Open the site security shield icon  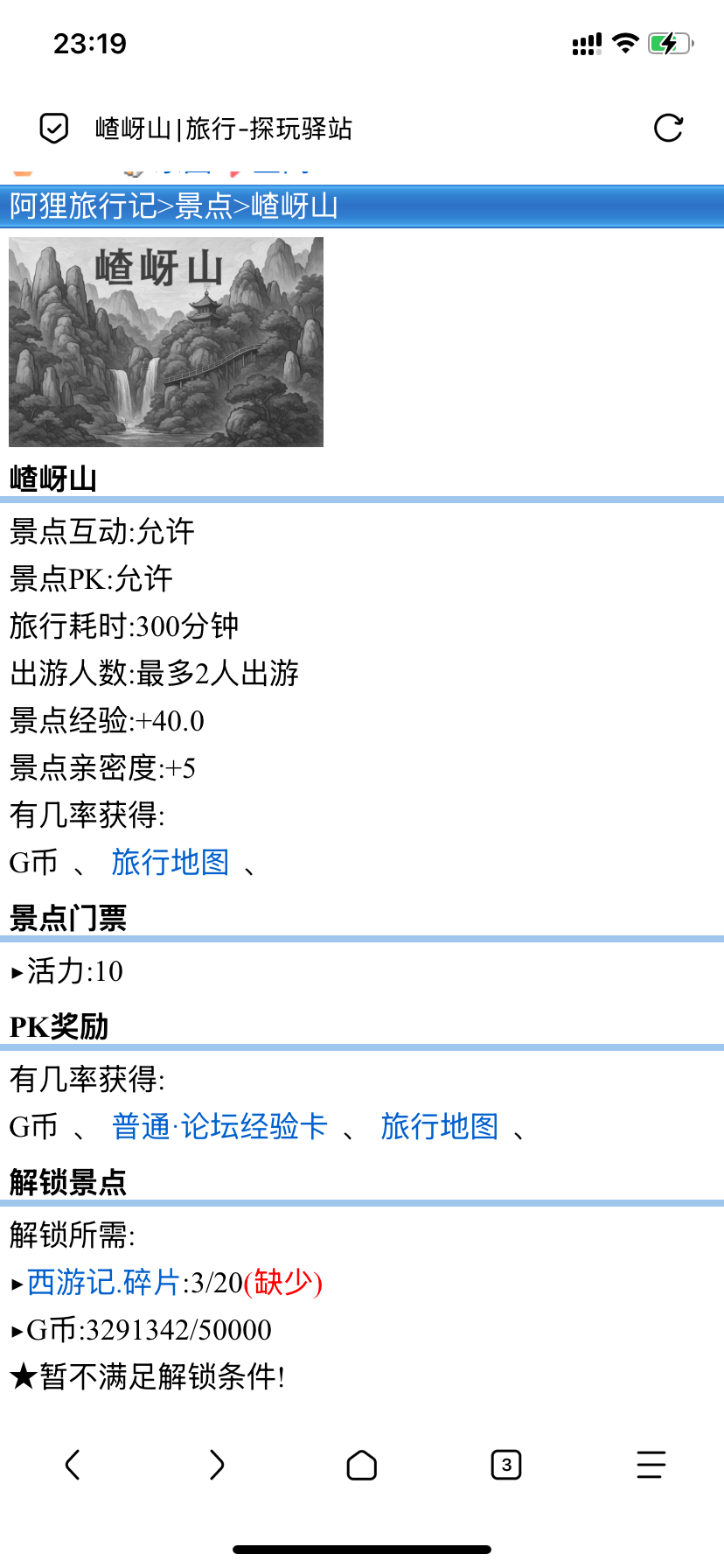54,129
